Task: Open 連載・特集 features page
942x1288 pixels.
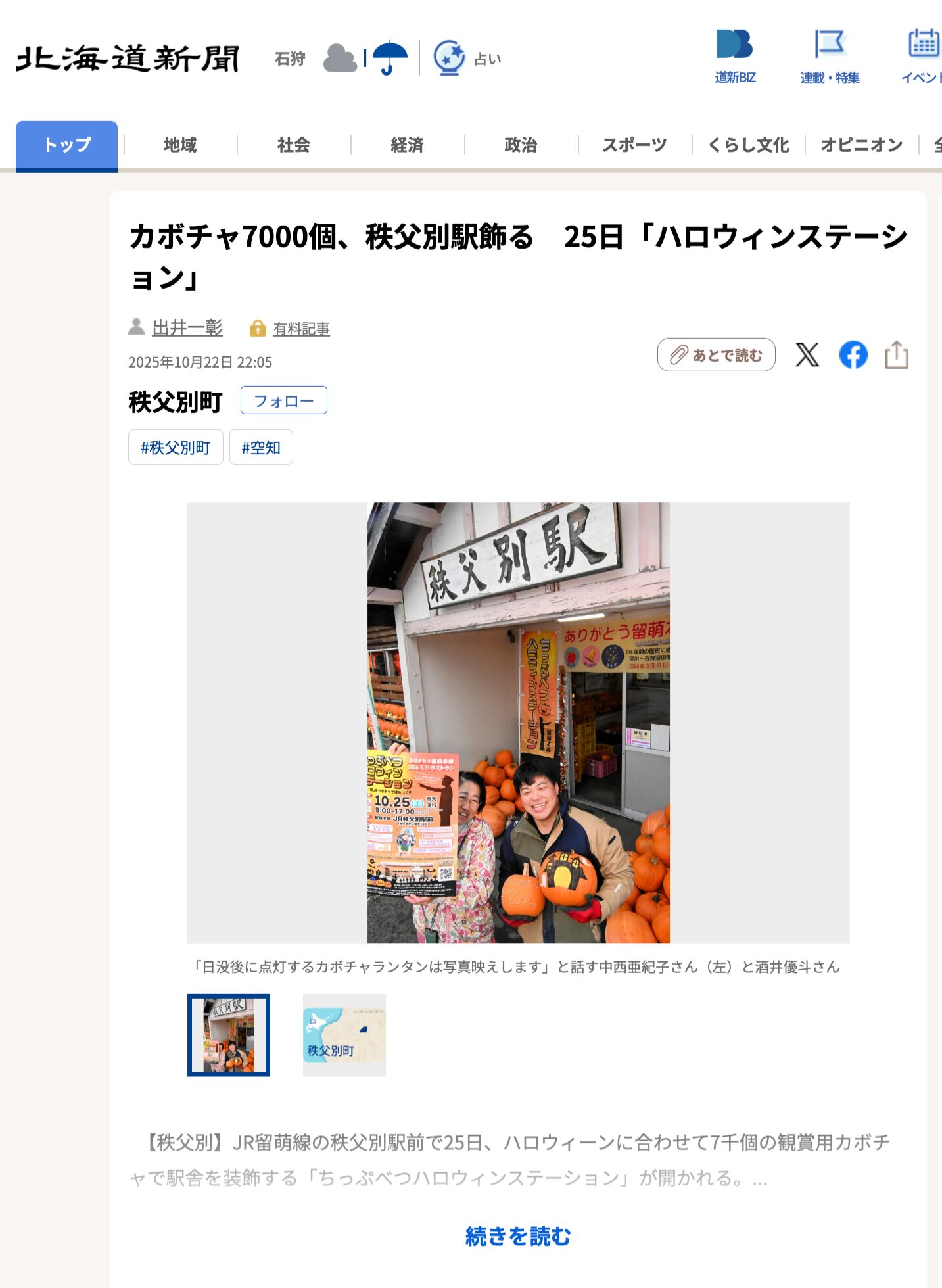Action: point(830,57)
